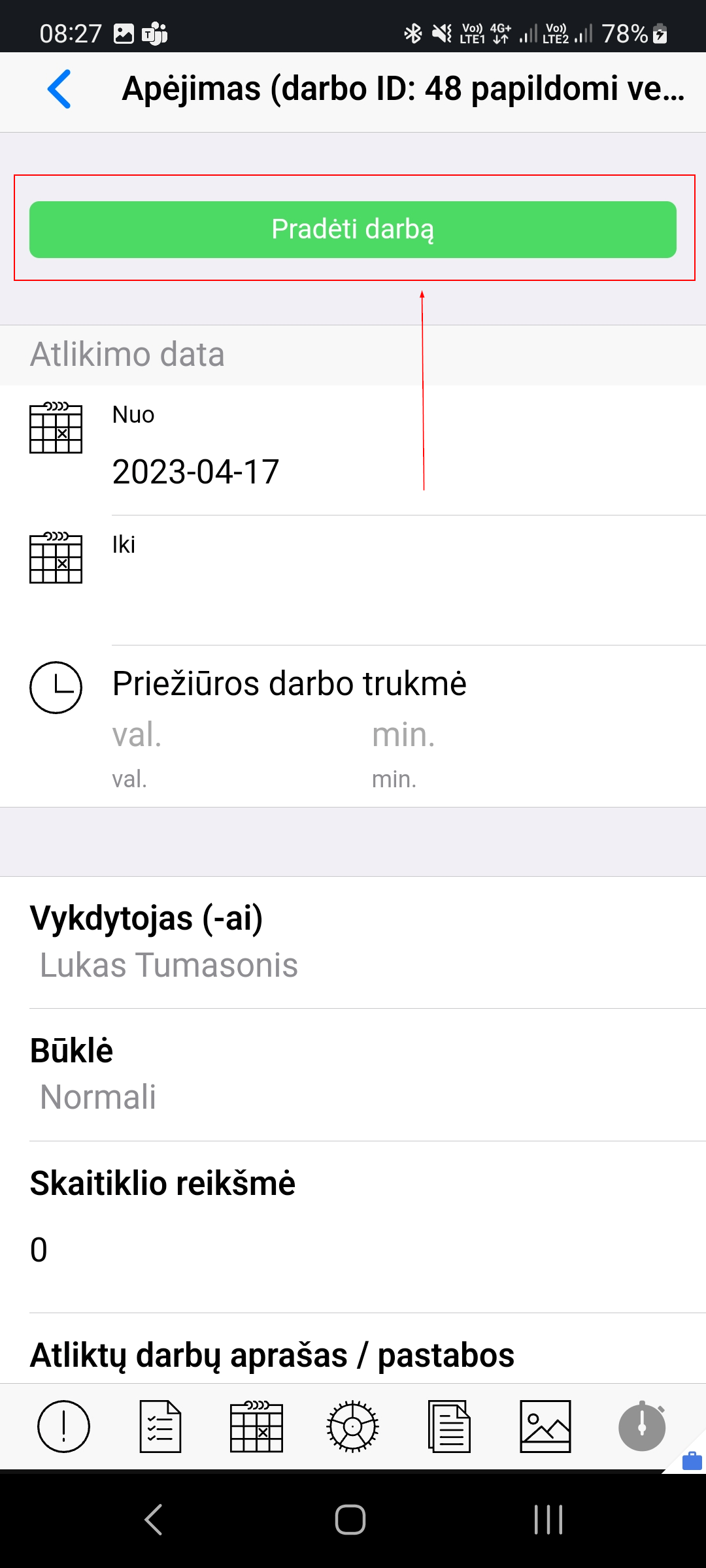This screenshot has width=706, height=1568.
Task: Select the val. hours duration field
Action: (x=196, y=735)
